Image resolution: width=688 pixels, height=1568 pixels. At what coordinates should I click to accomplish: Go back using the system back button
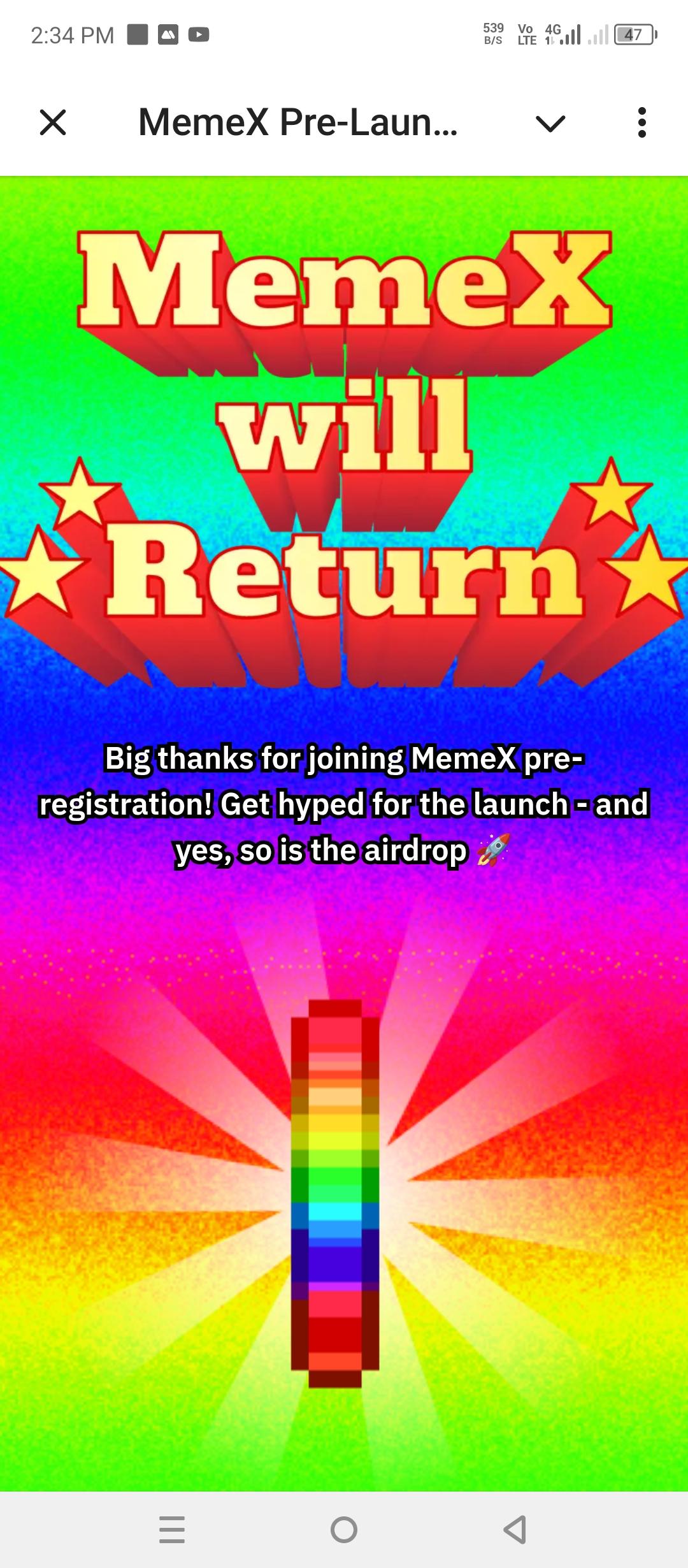(515, 1529)
